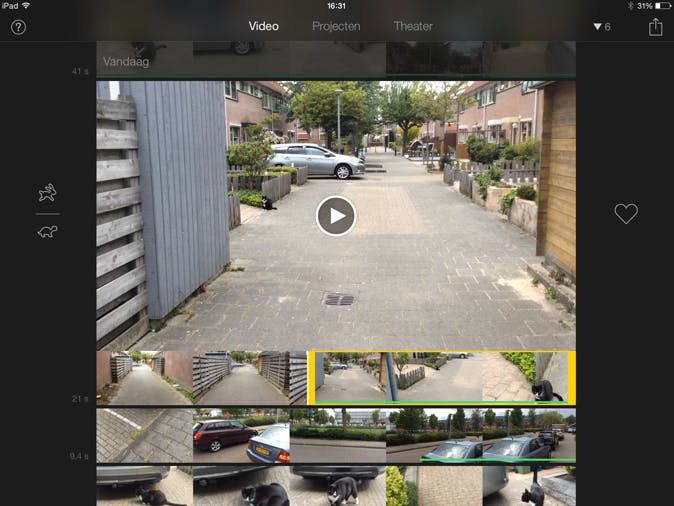Select fast speed rabbit icon

click(47, 193)
